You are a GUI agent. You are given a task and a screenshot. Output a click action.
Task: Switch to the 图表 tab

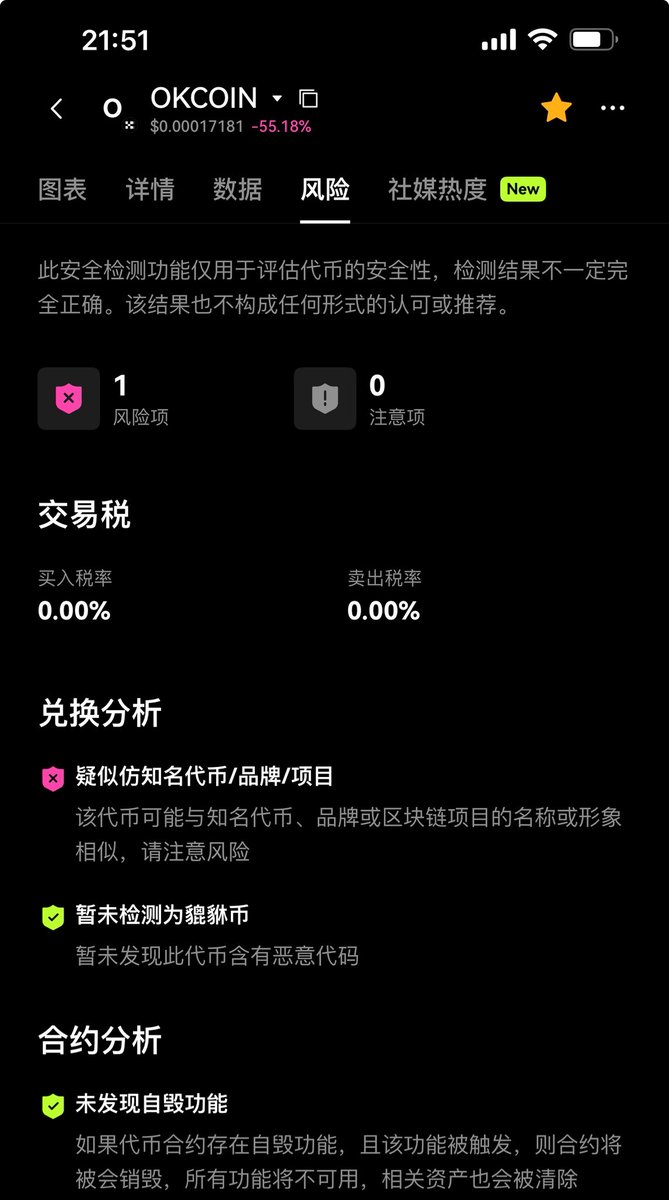[x=62, y=189]
